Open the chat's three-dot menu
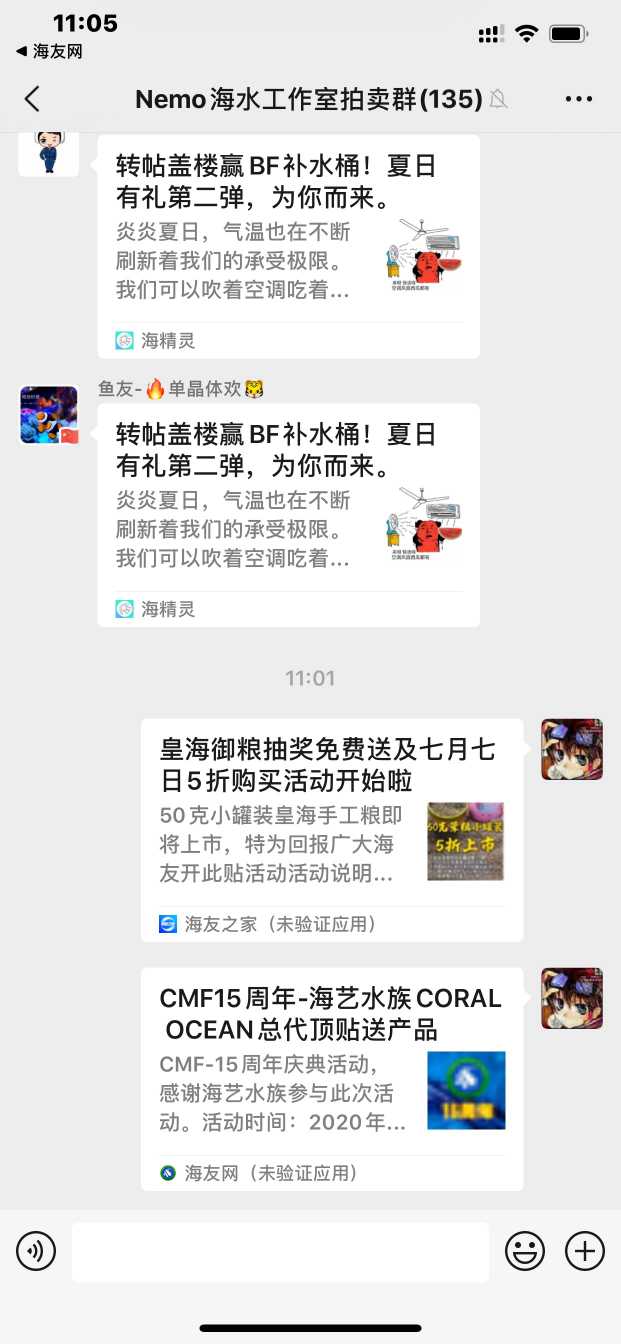 point(578,98)
